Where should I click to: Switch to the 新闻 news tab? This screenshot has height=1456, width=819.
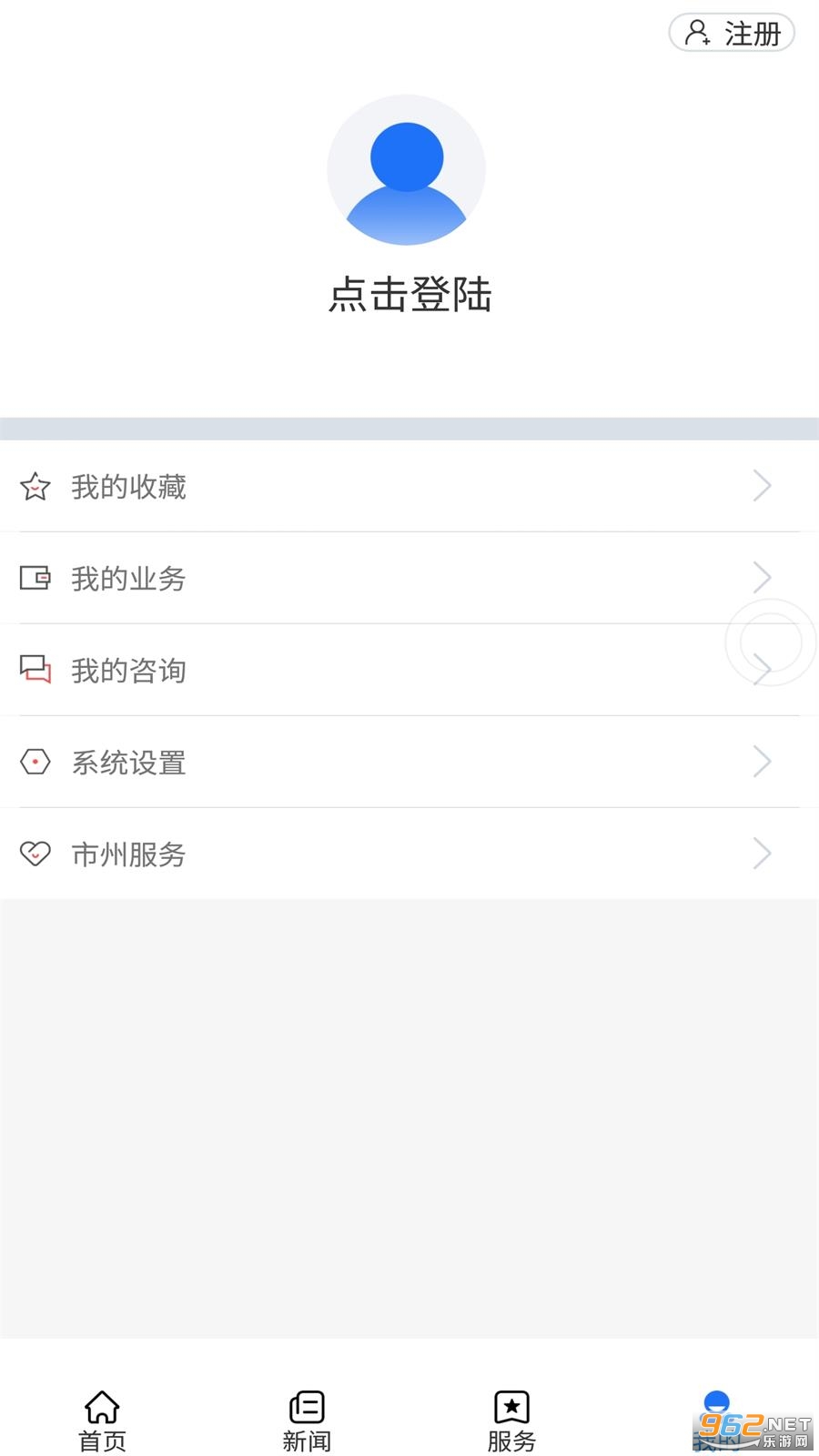coord(307,1421)
